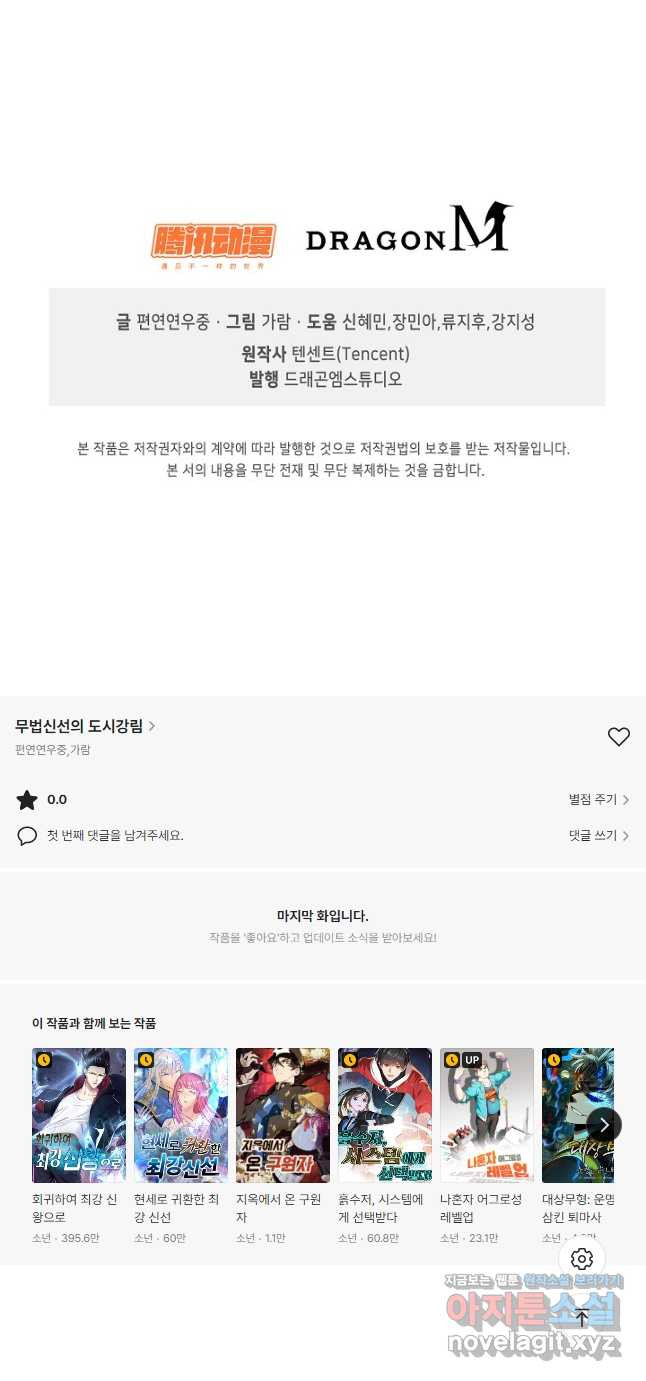The image size is (646, 1381).
Task: Open 나혼자 어그로성 레벨업 webtoon
Action: coord(487,1115)
